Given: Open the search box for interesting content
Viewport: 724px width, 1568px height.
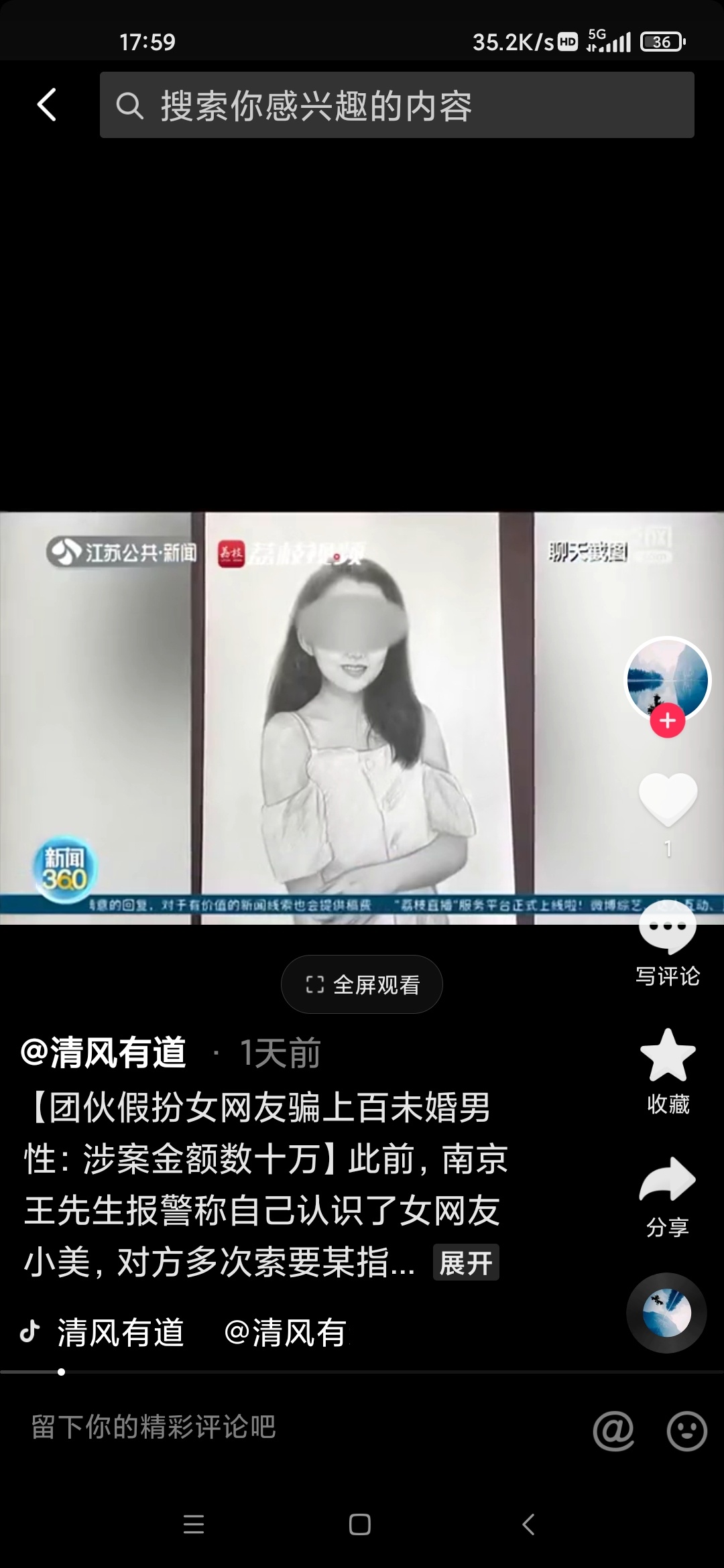Looking at the screenshot, I should coord(396,105).
